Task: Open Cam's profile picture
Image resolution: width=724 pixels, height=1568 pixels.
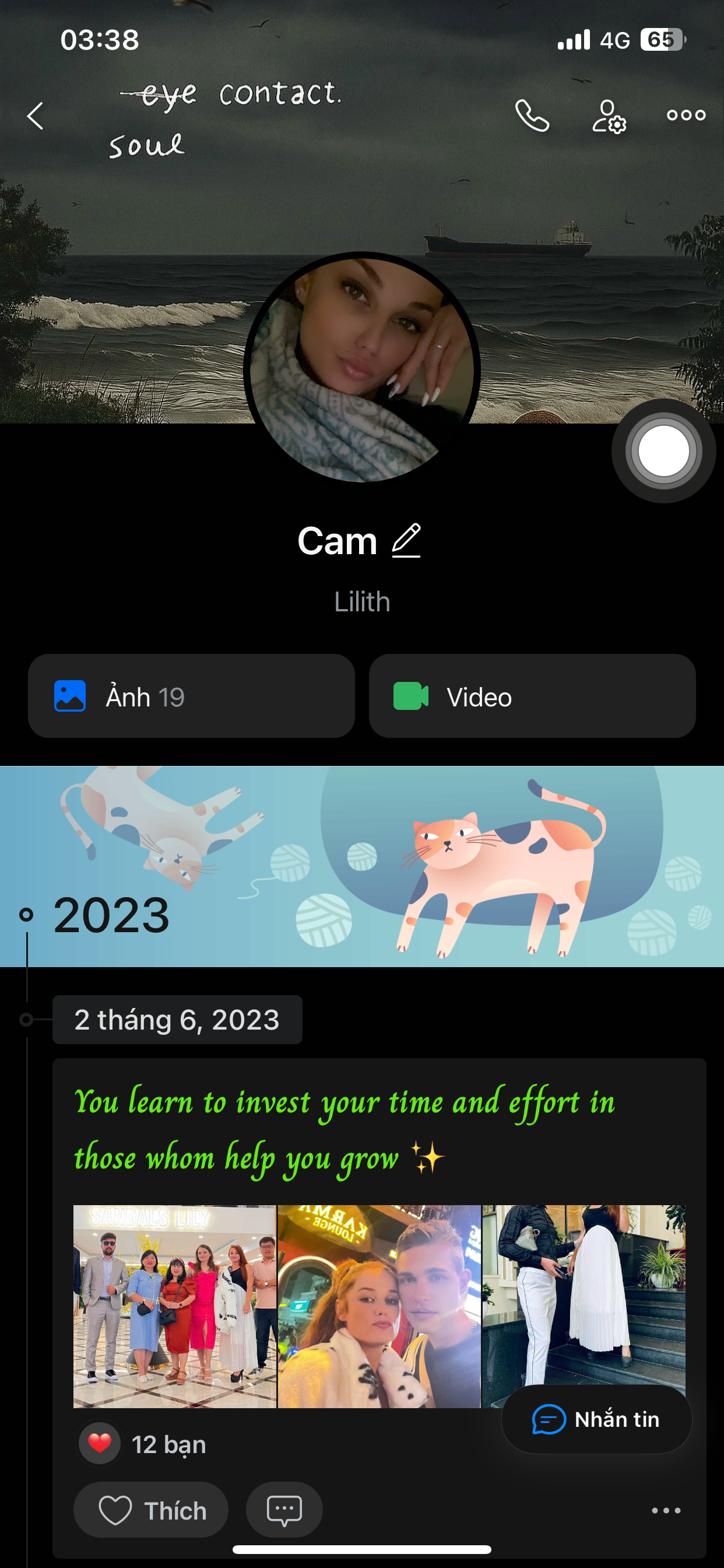Action: (x=361, y=368)
